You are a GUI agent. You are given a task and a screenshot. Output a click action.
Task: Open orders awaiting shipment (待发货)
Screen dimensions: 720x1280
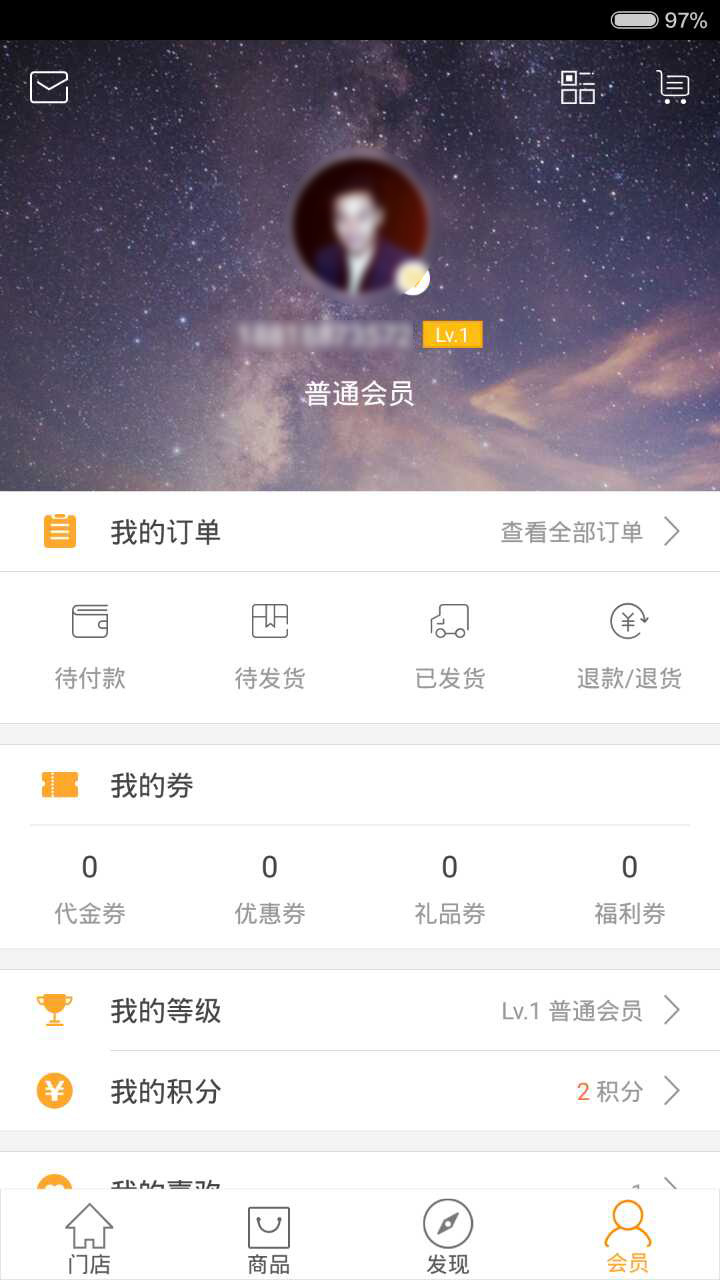(270, 645)
